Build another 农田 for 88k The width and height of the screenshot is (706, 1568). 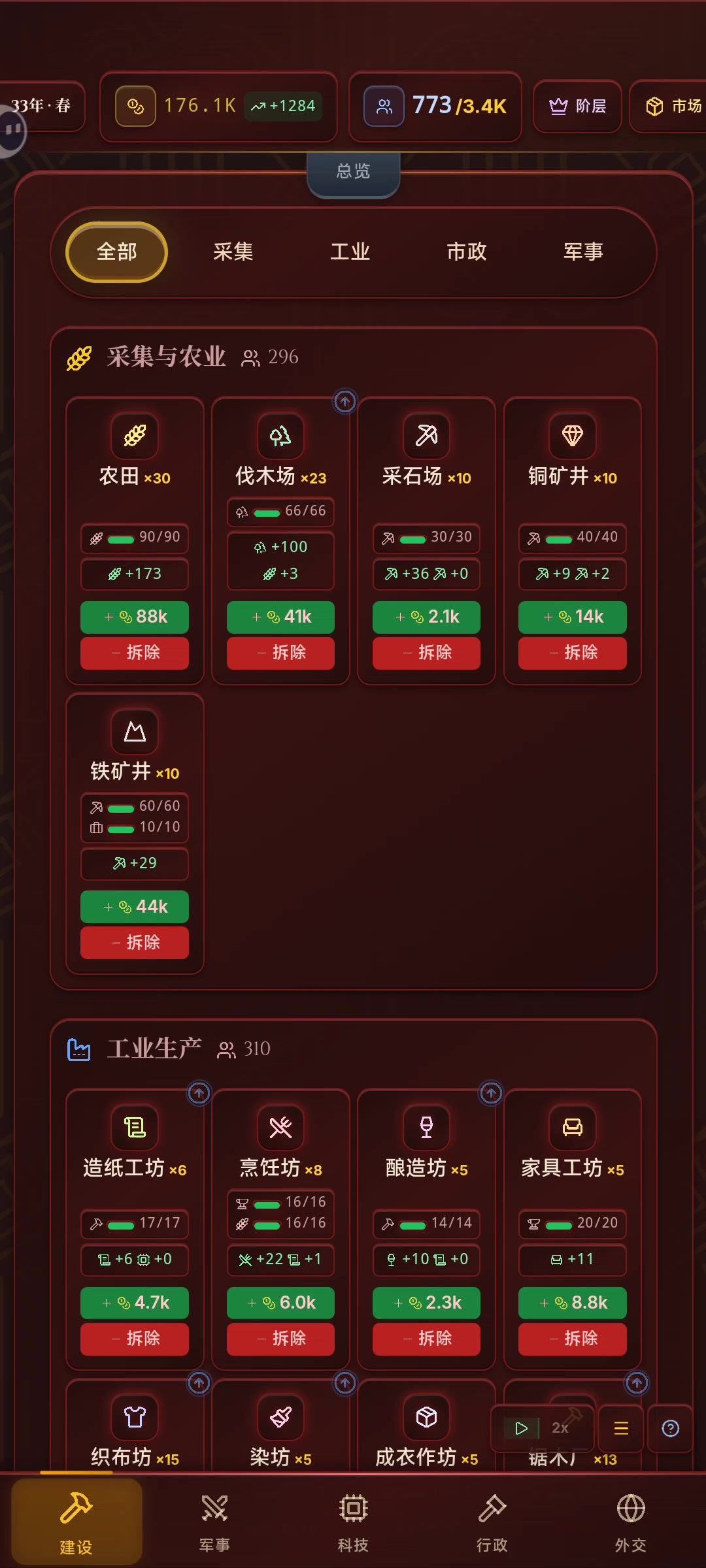click(135, 617)
